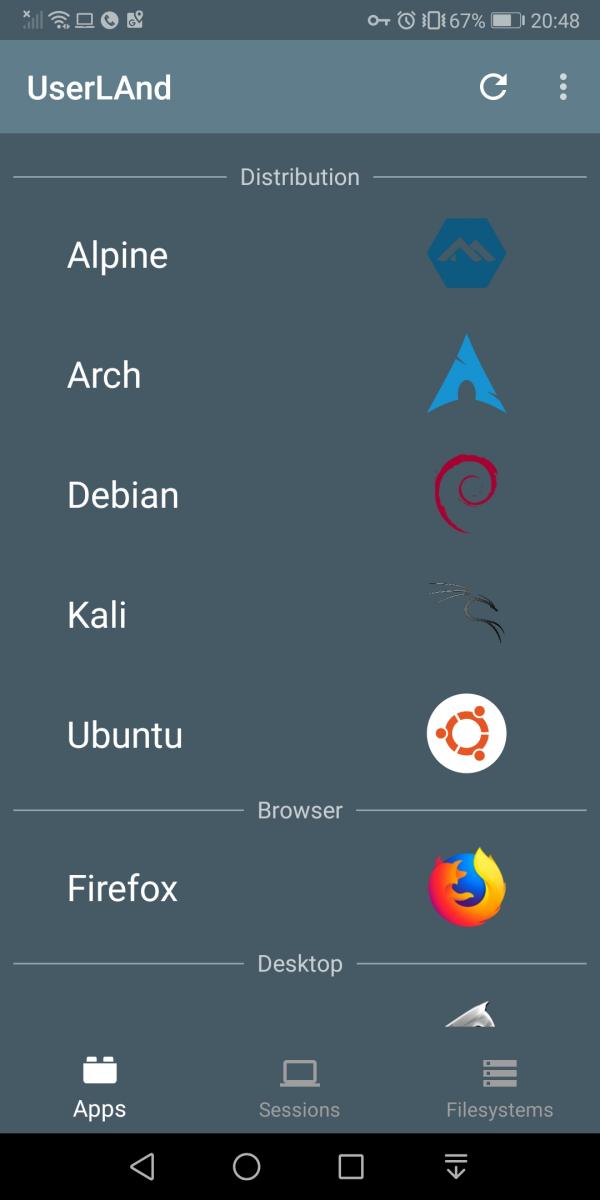Open recent apps overview
This screenshot has width=600, height=1200.
[x=351, y=1166]
